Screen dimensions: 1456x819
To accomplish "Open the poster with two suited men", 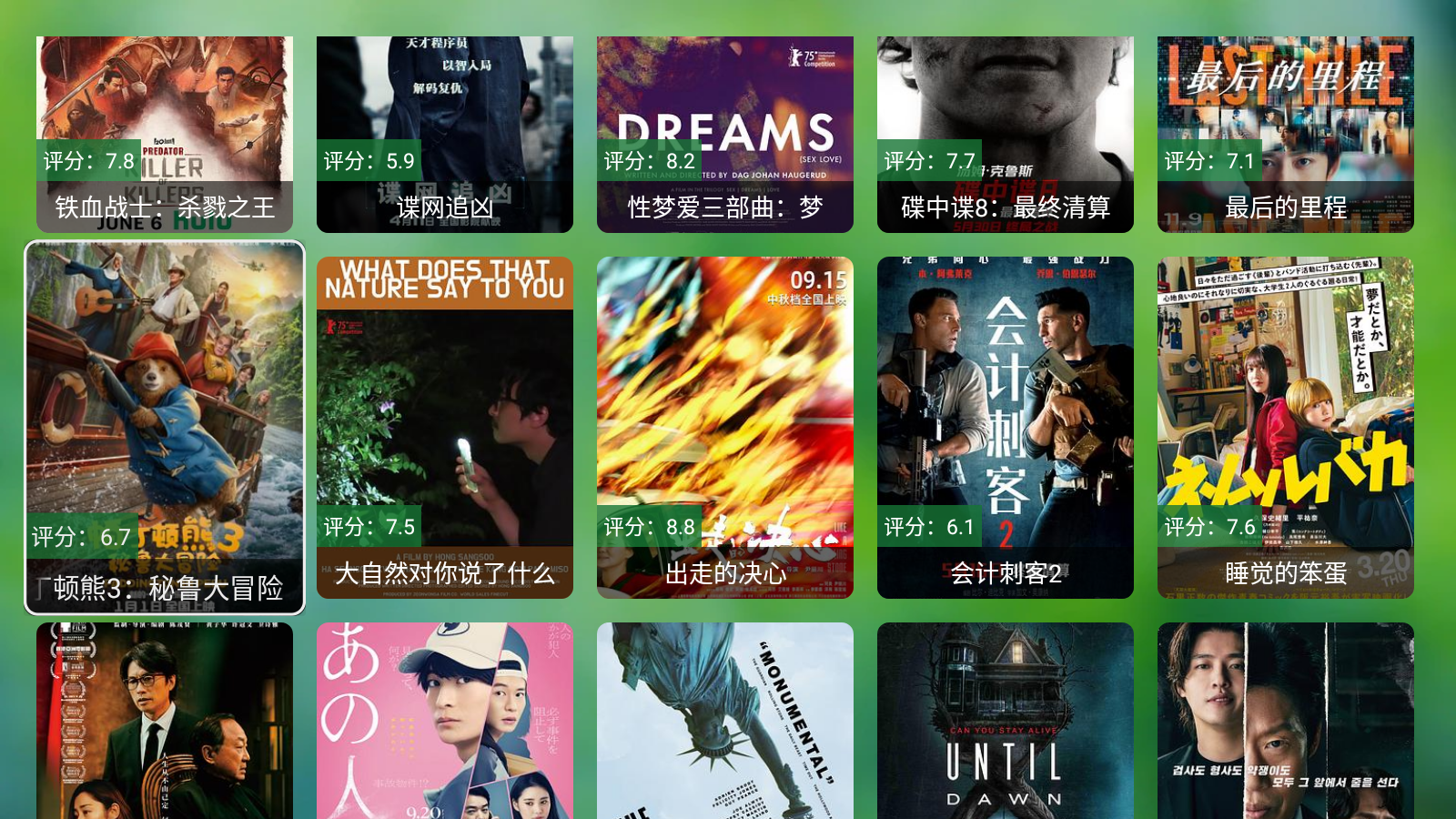I will click(x=165, y=721).
